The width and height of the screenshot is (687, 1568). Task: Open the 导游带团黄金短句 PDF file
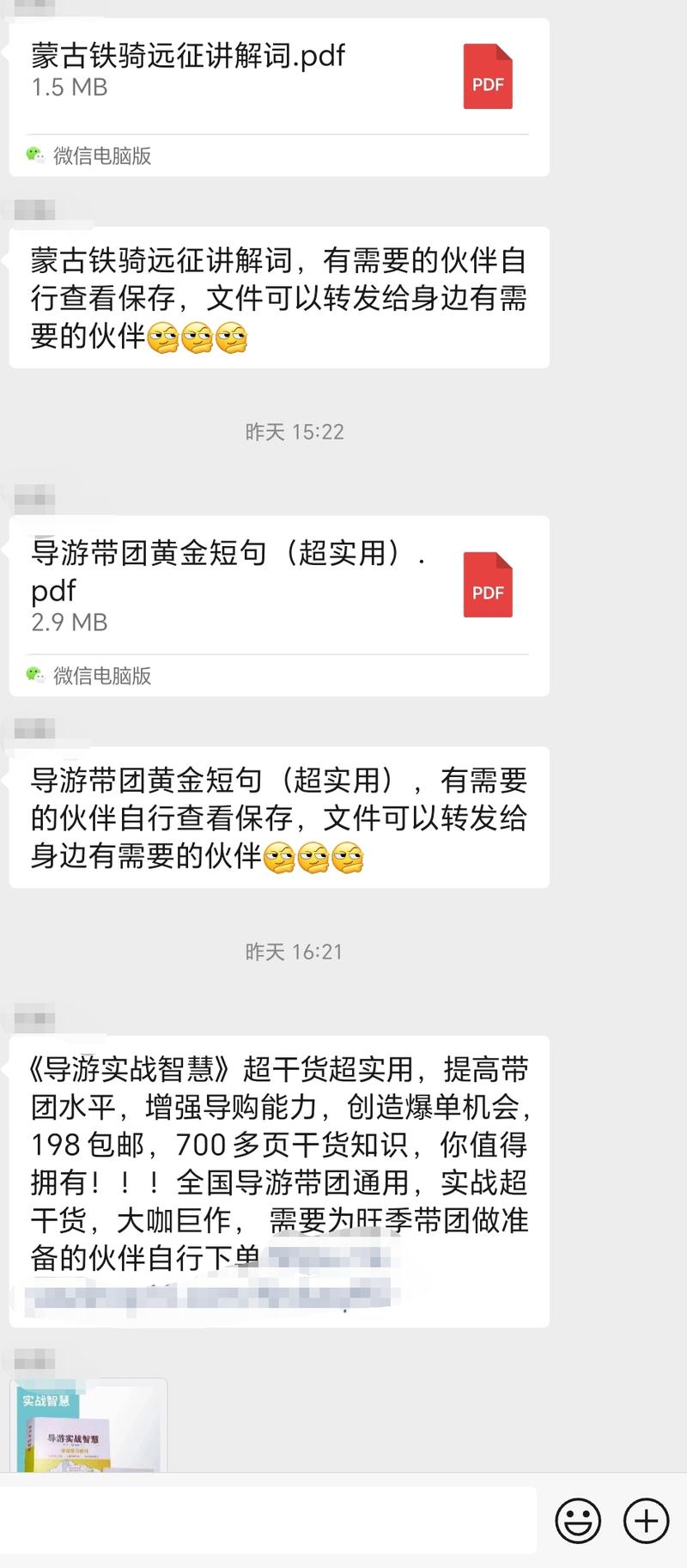(278, 586)
